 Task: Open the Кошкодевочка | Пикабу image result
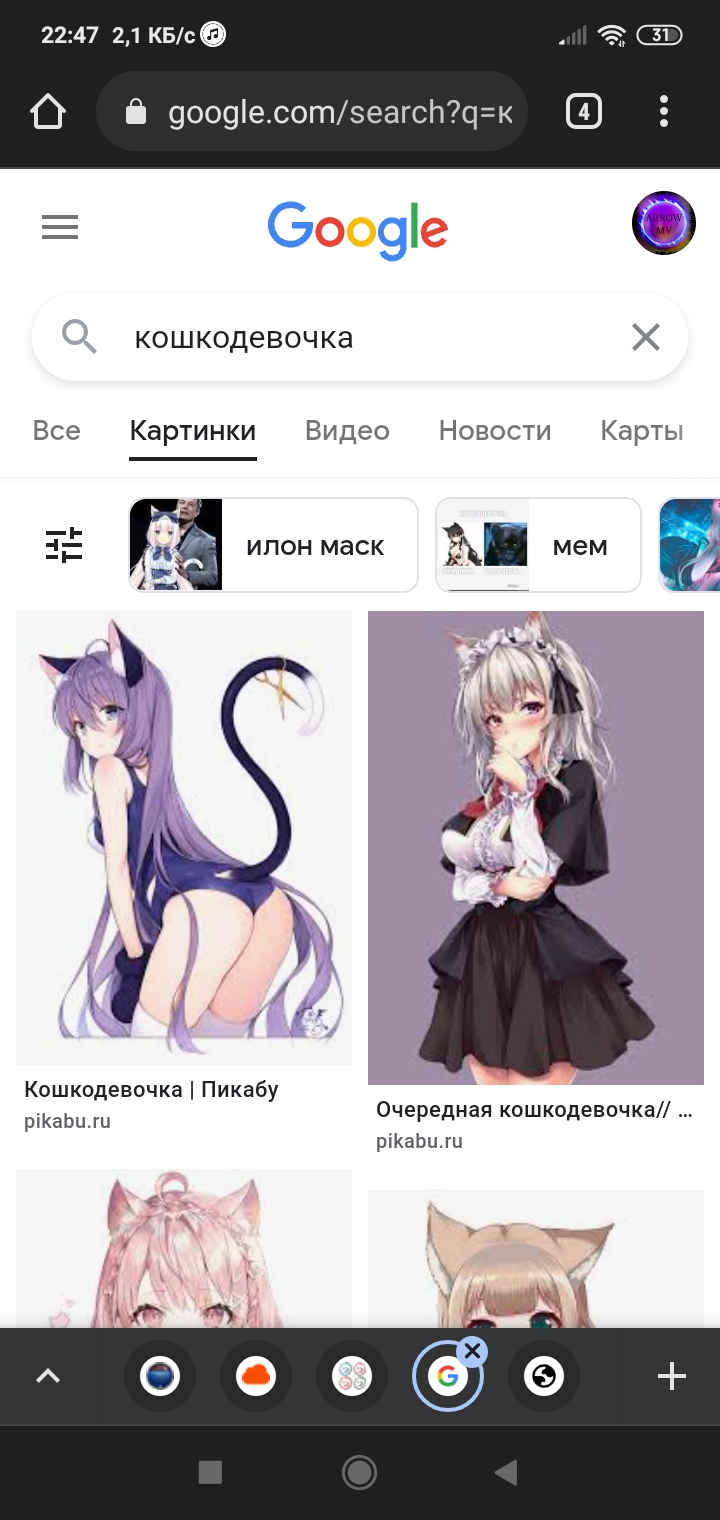click(184, 837)
